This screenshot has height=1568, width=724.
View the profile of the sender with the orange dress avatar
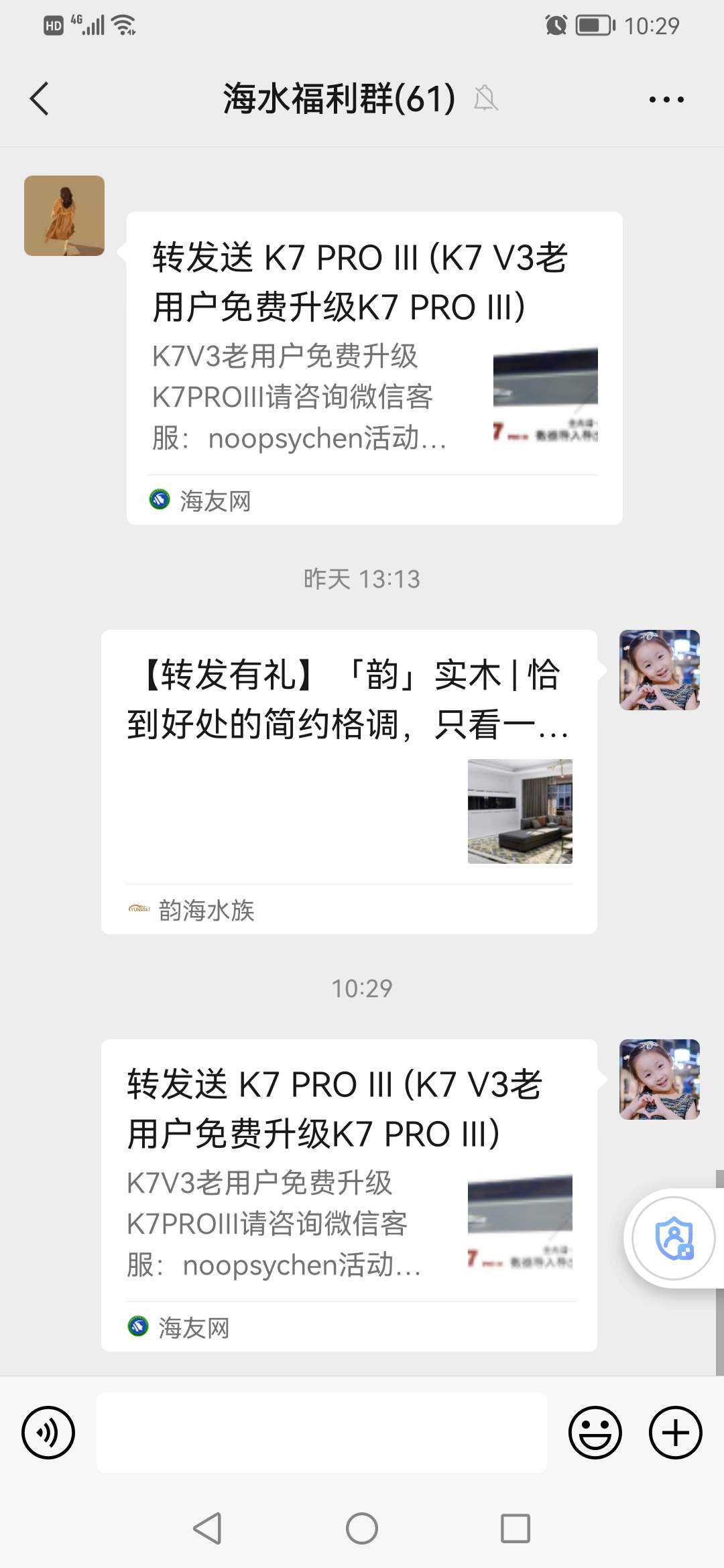[x=64, y=216]
